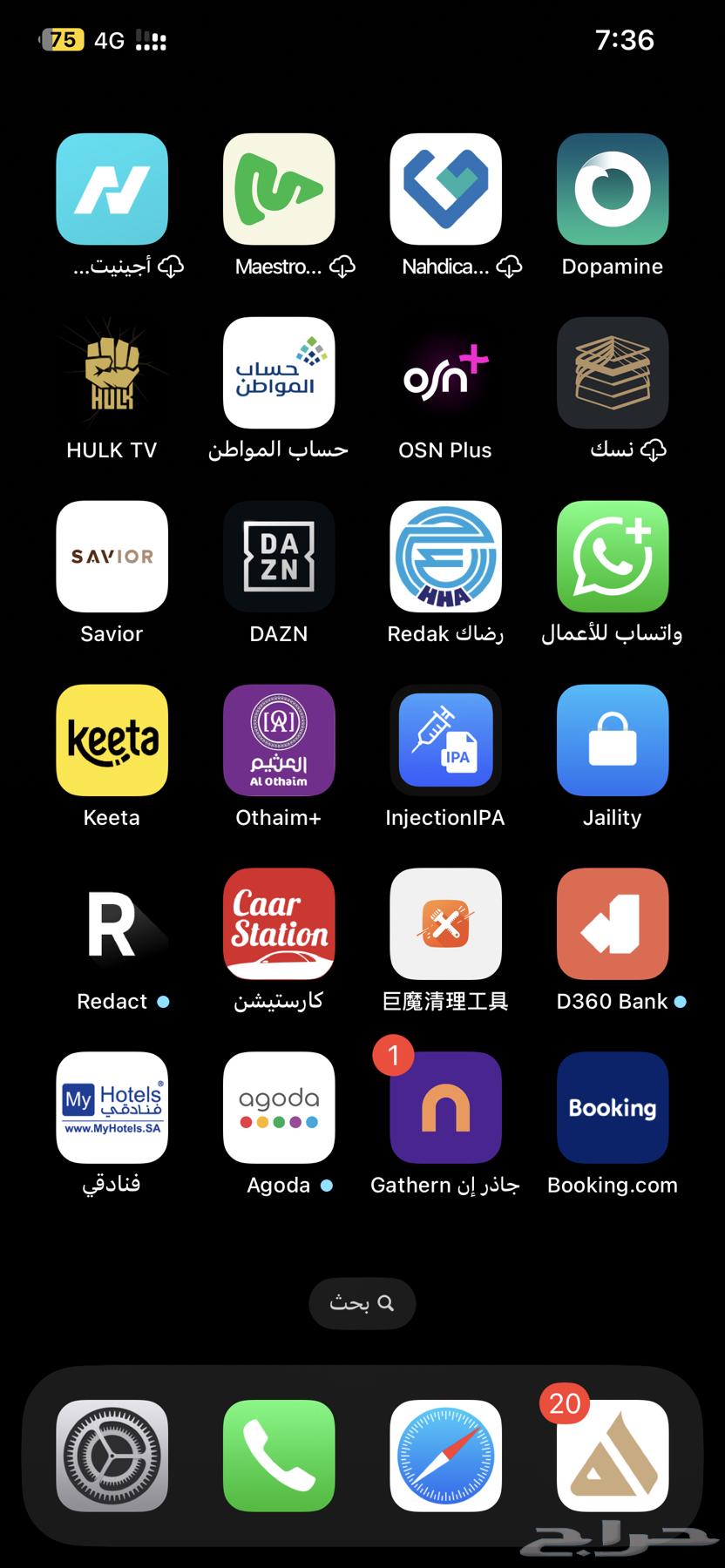Open Safari from the dock

[445, 1456]
